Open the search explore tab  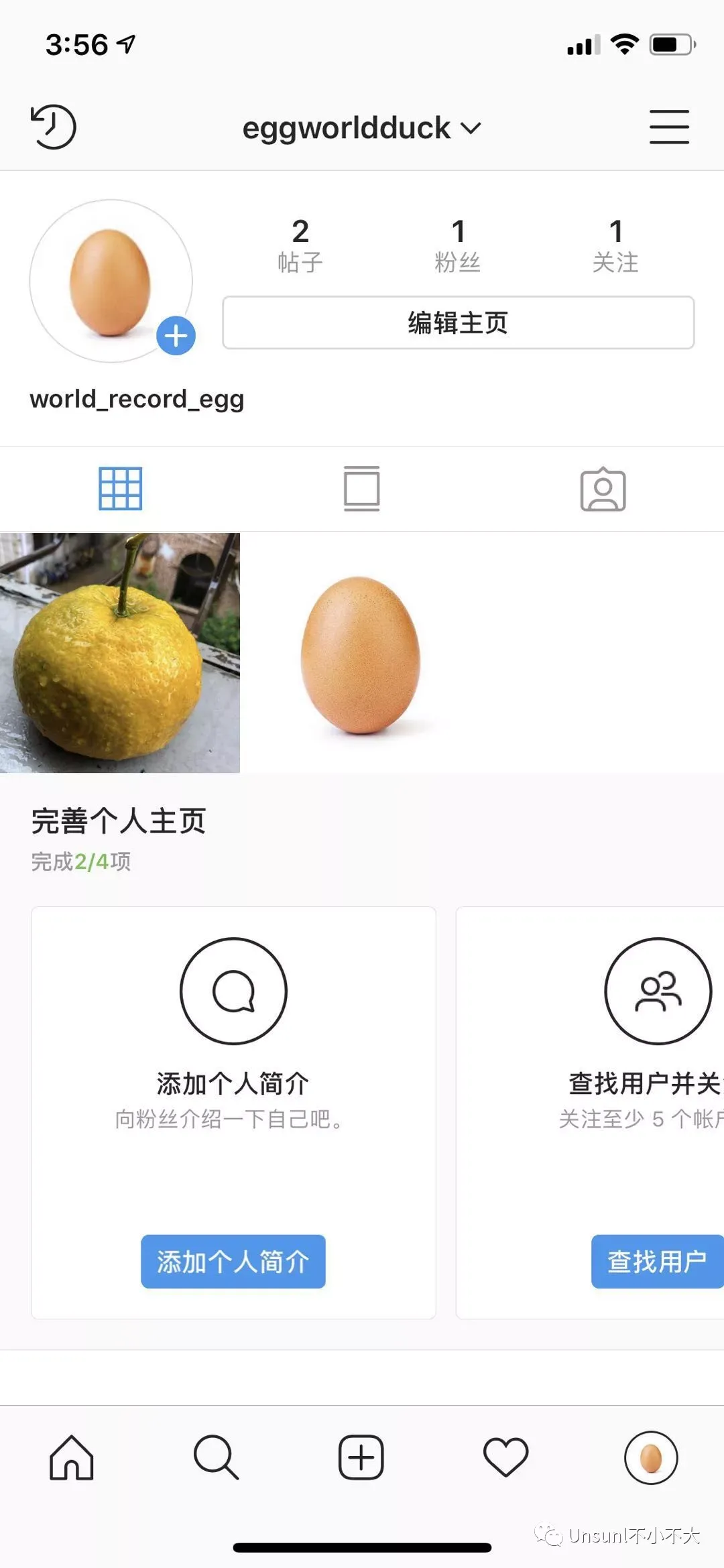pyautogui.click(x=216, y=1457)
